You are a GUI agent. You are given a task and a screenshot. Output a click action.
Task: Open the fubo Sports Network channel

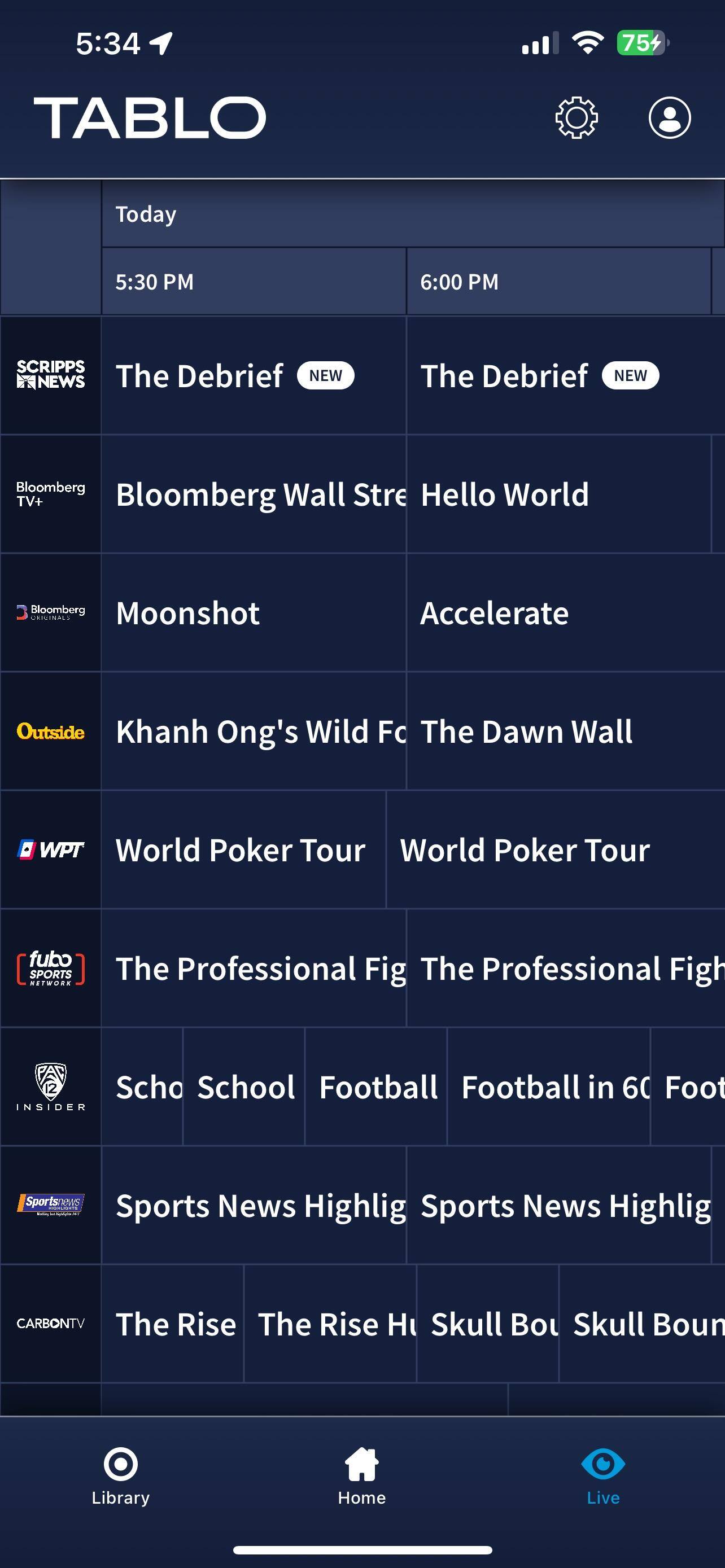(x=50, y=969)
